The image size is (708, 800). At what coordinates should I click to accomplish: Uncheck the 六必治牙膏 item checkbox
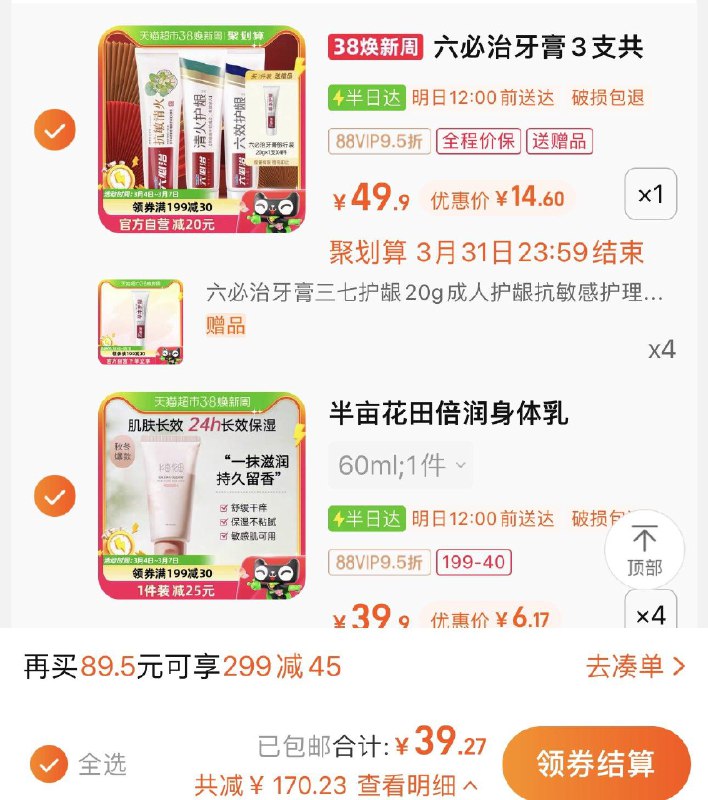55,131
